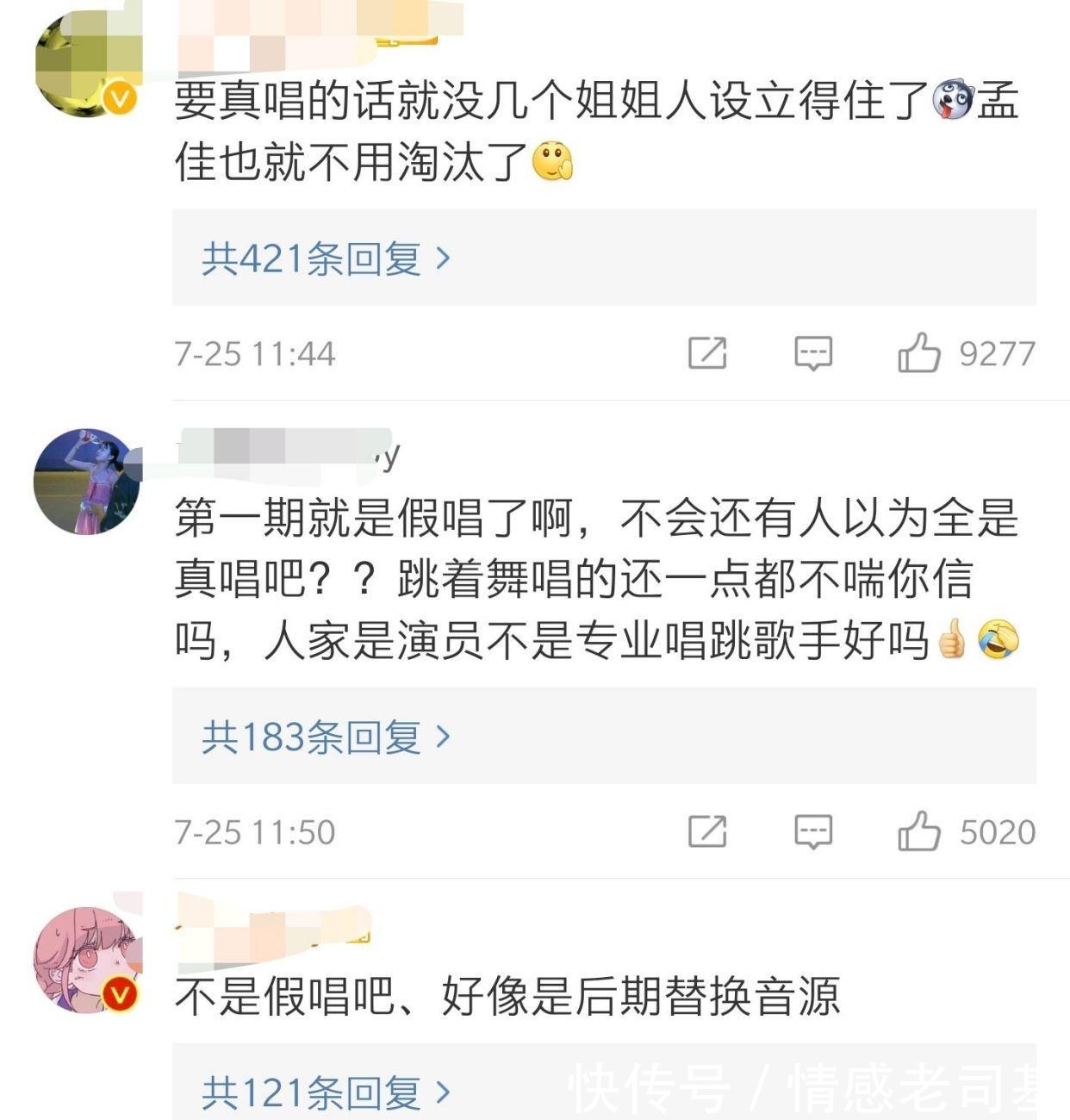Tap the share icon under the first comment
This screenshot has width=1070, height=1120.
coord(708,353)
